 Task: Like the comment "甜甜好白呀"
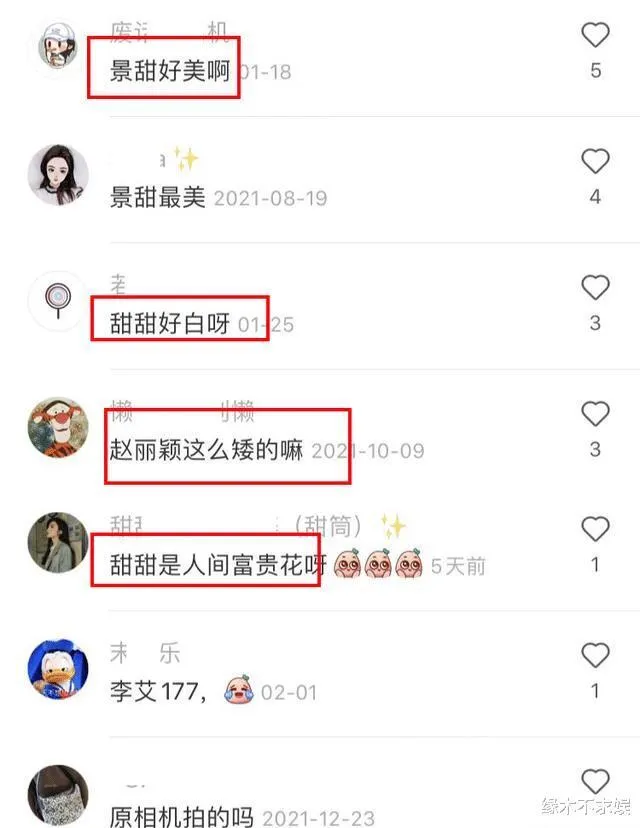(x=595, y=288)
